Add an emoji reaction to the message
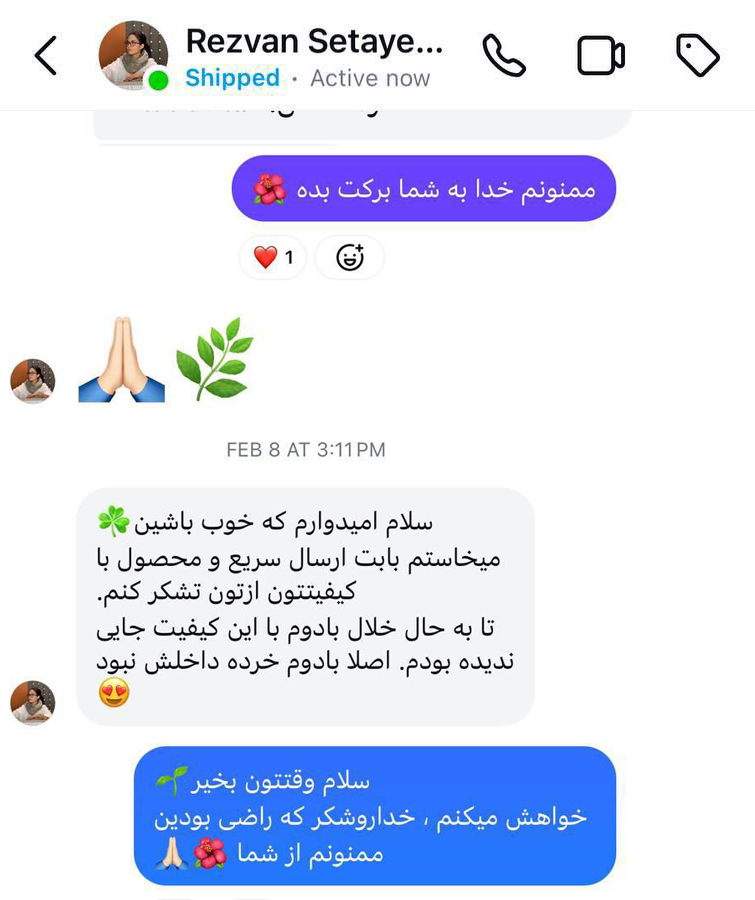 pyautogui.click(x=349, y=258)
